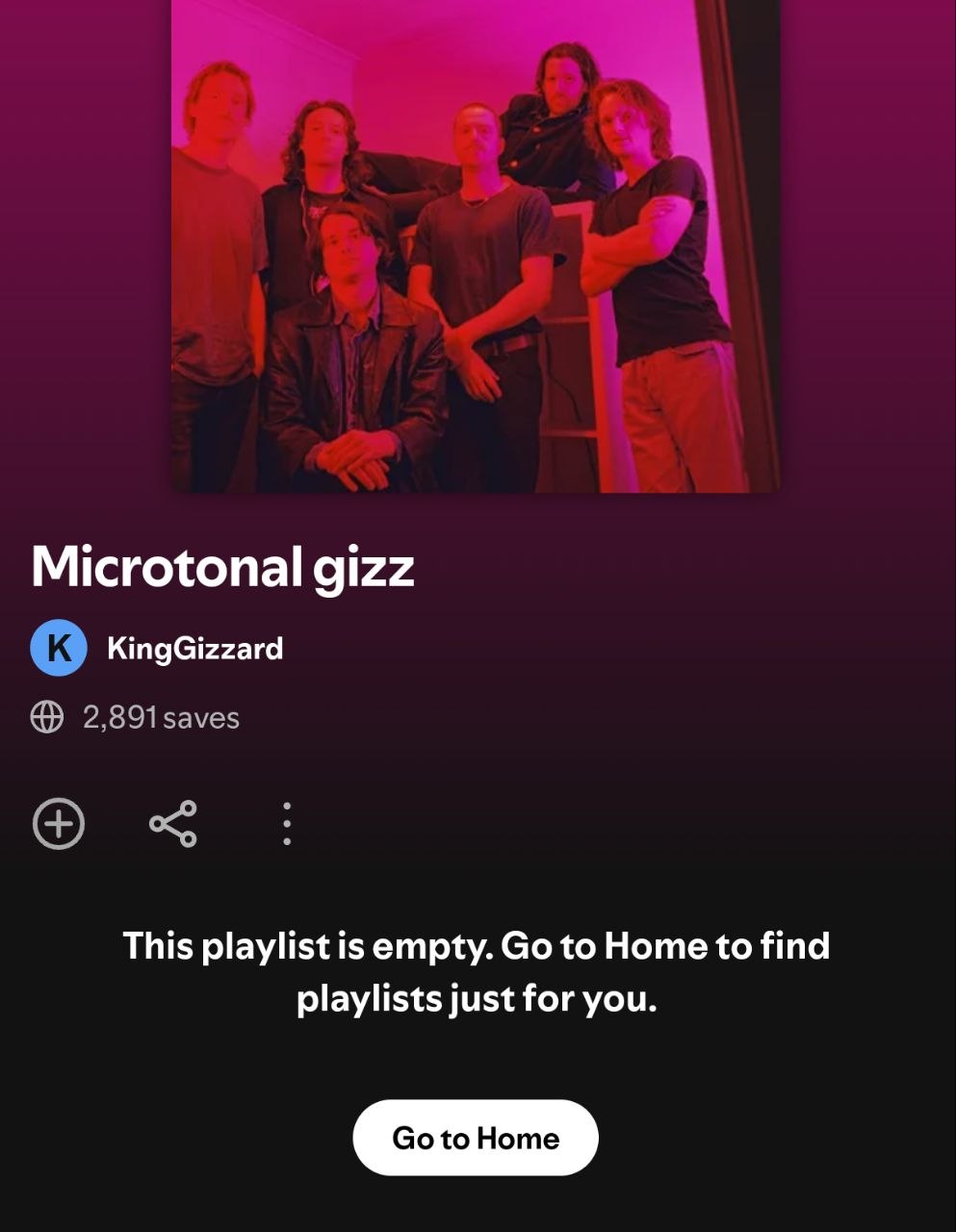Add Microtonal gizz playlist to your library

59,824
